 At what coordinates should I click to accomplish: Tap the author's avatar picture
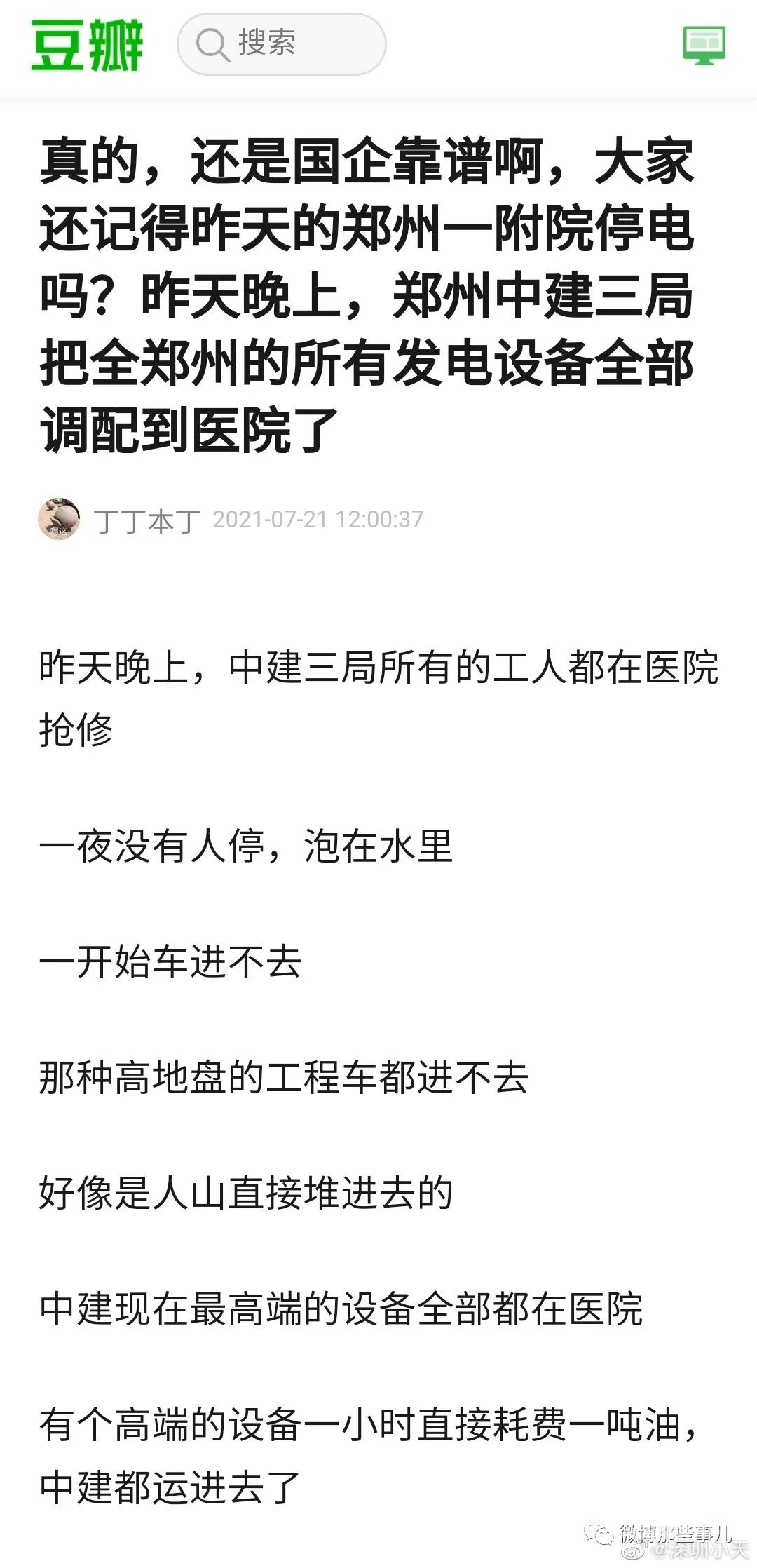(59, 520)
